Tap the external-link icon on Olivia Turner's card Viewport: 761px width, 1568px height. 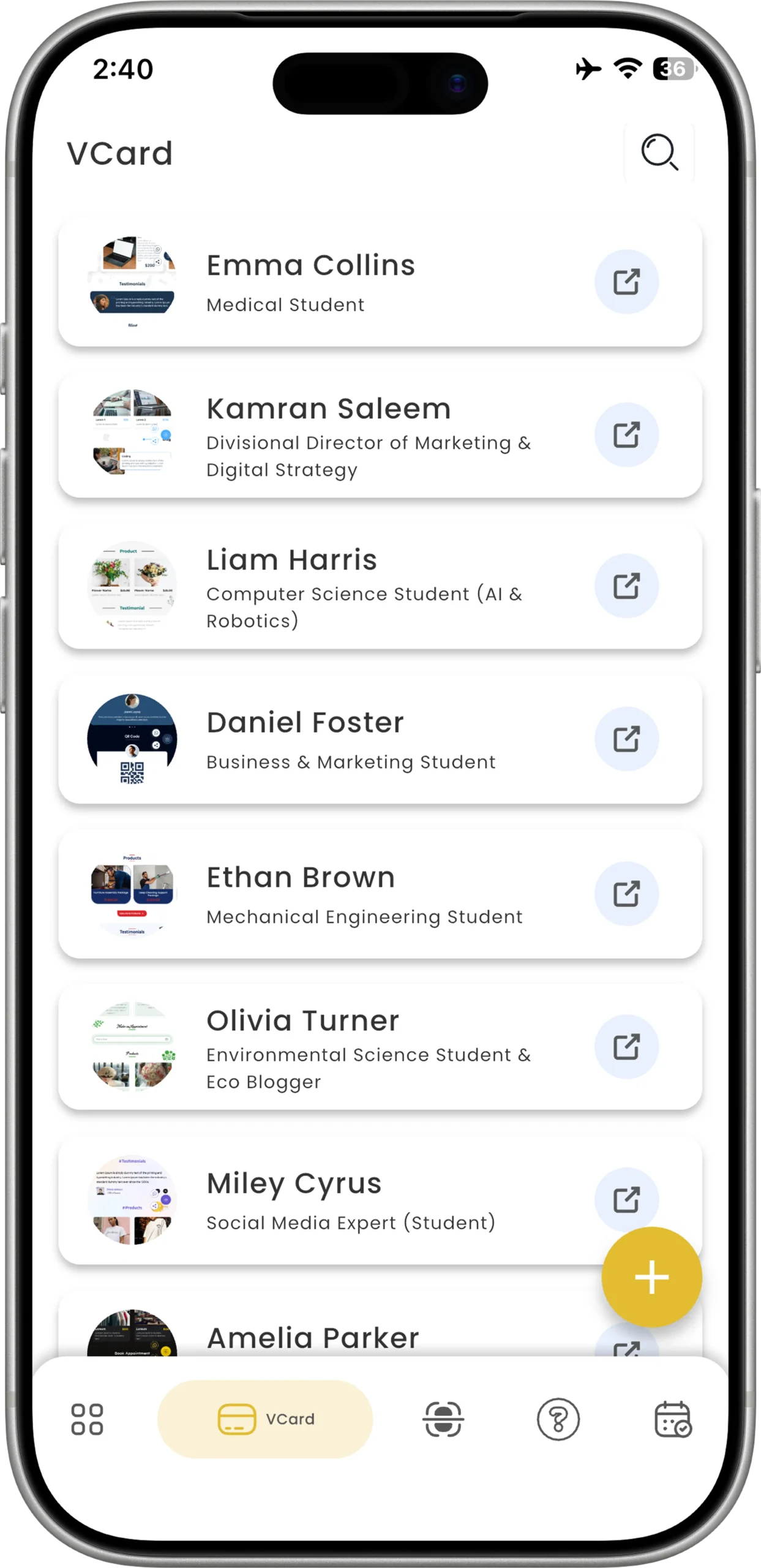(626, 1046)
